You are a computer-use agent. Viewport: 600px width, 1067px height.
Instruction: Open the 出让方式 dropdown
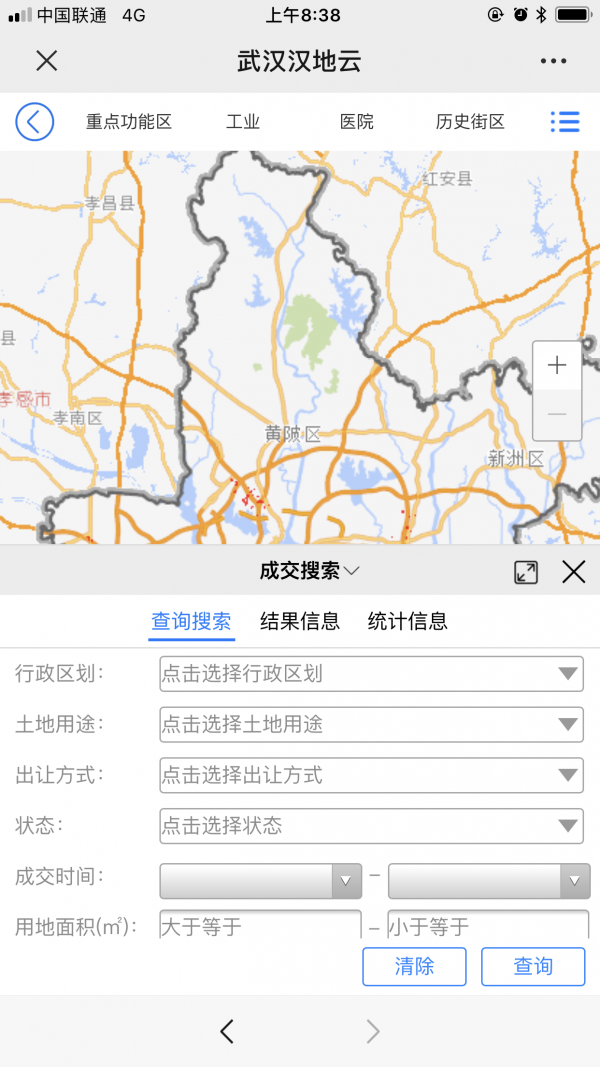click(371, 775)
